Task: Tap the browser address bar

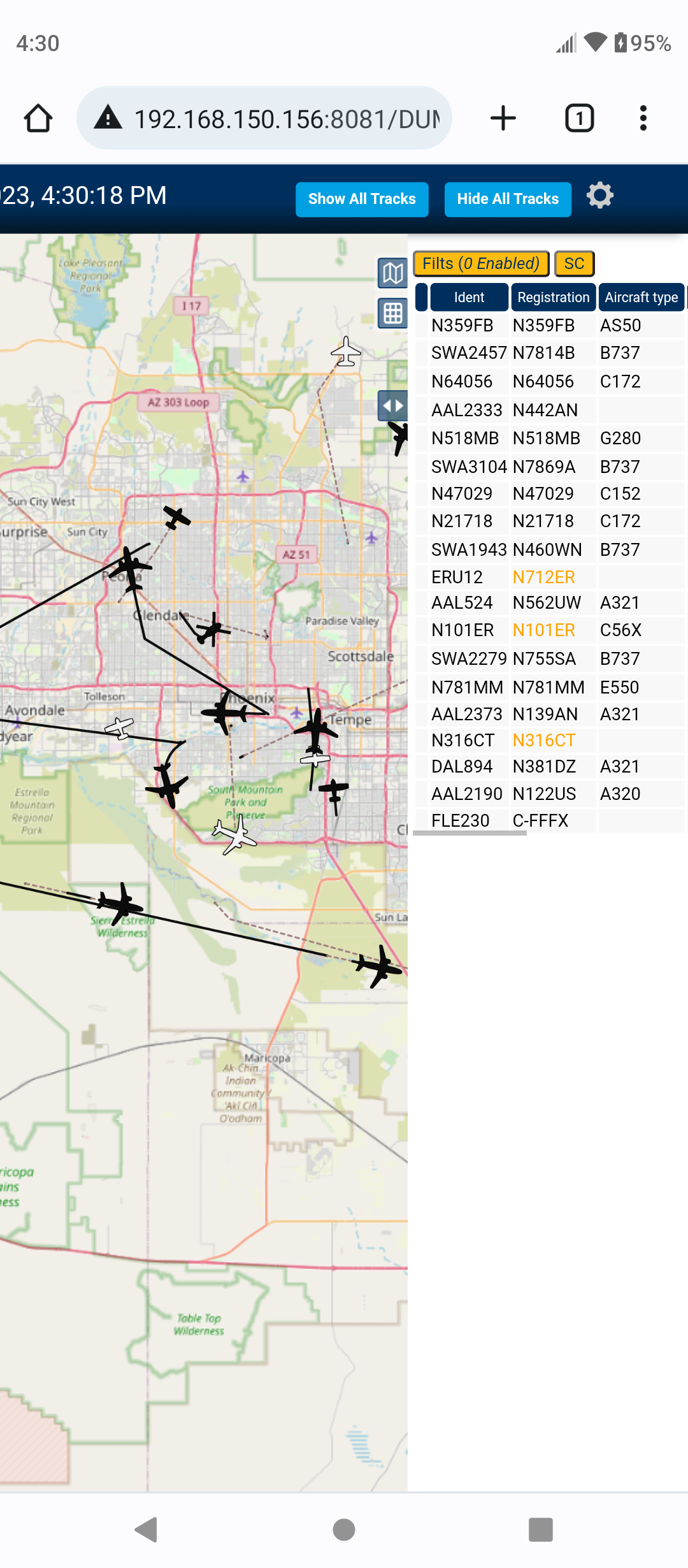Action: click(264, 118)
